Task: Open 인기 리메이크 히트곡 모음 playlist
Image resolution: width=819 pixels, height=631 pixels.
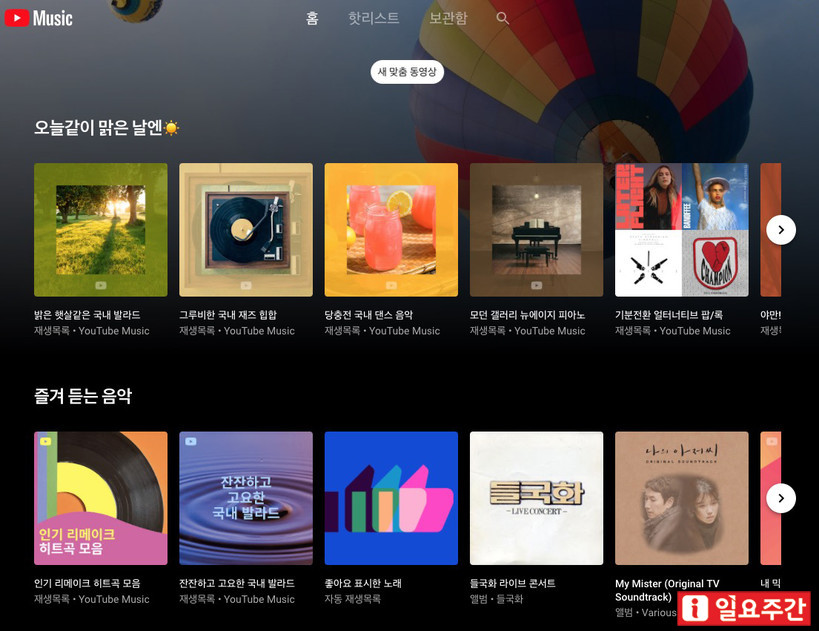Action: pos(100,498)
